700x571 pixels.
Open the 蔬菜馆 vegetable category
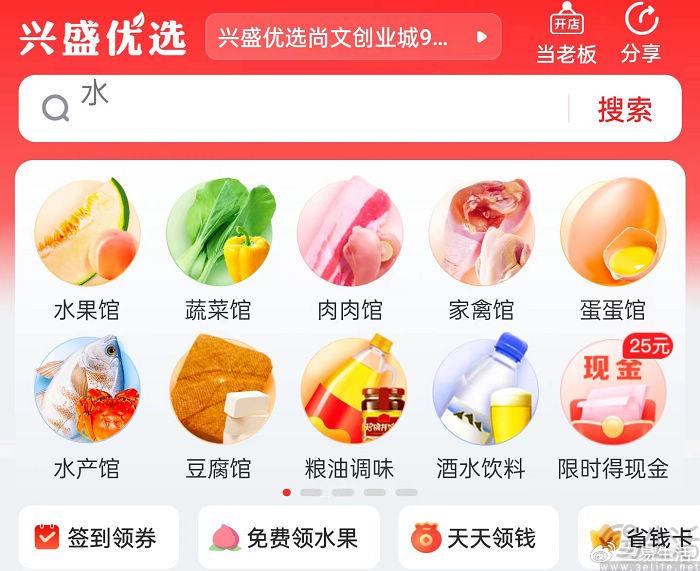click(x=219, y=252)
